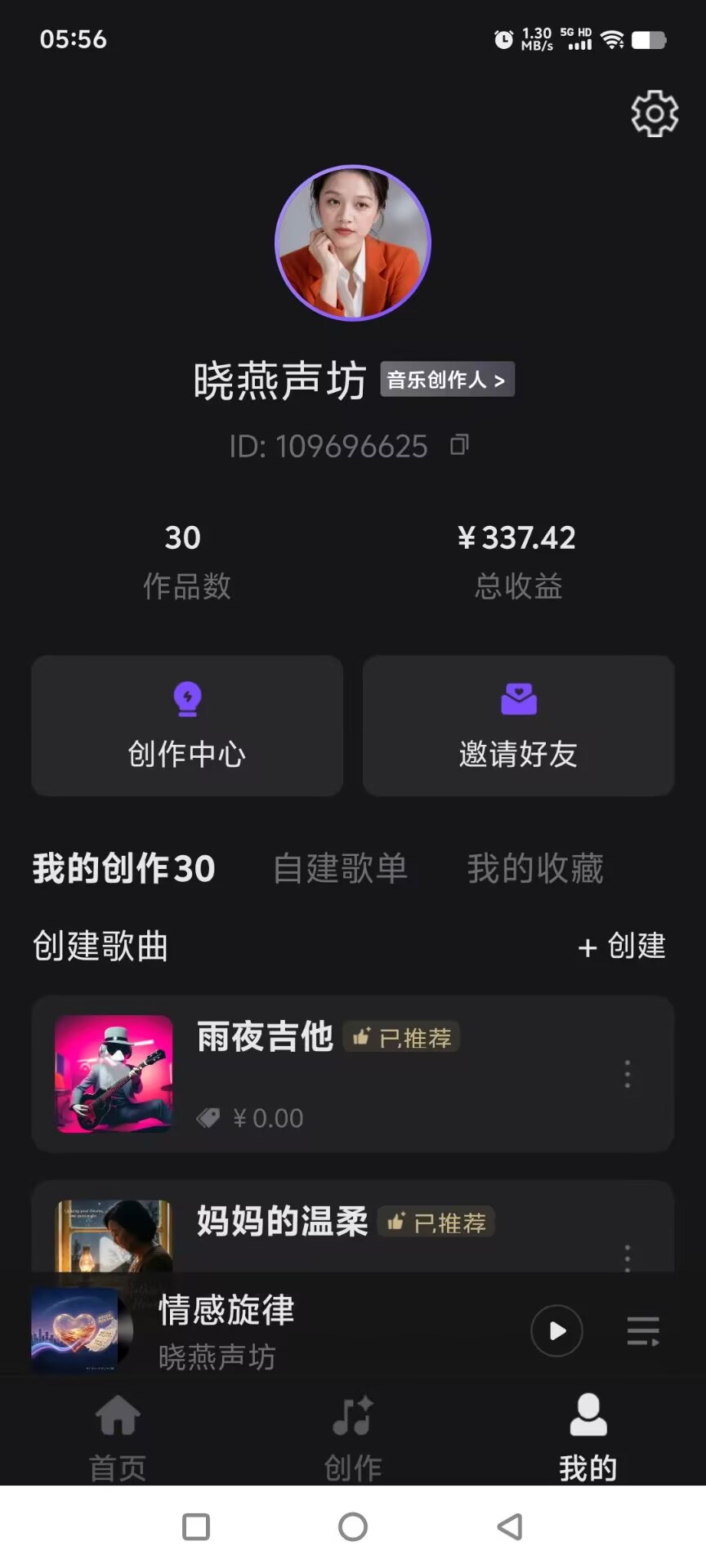Tap the system back button
This screenshot has height=1568, width=706.
pyautogui.click(x=510, y=1526)
